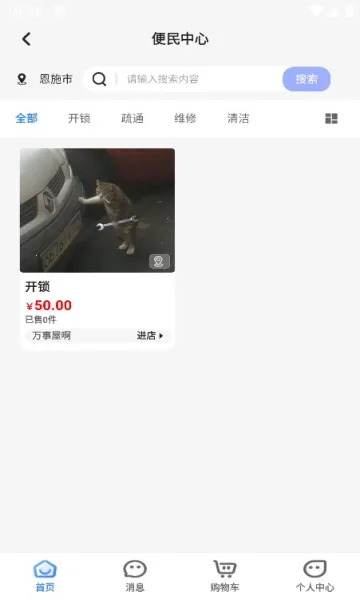The height and width of the screenshot is (600, 360).
Task: Toggle the grid layout view icon
Action: tap(331, 119)
